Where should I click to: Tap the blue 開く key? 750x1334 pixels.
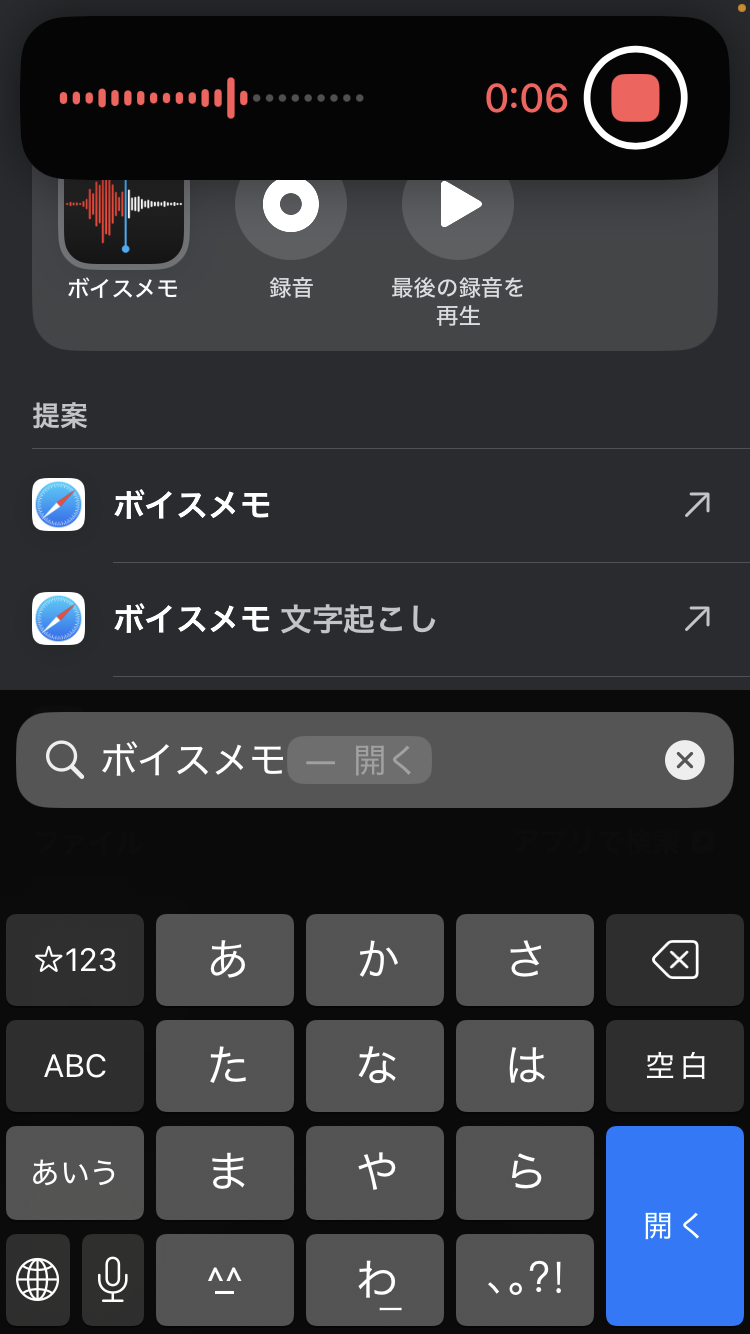(675, 1225)
